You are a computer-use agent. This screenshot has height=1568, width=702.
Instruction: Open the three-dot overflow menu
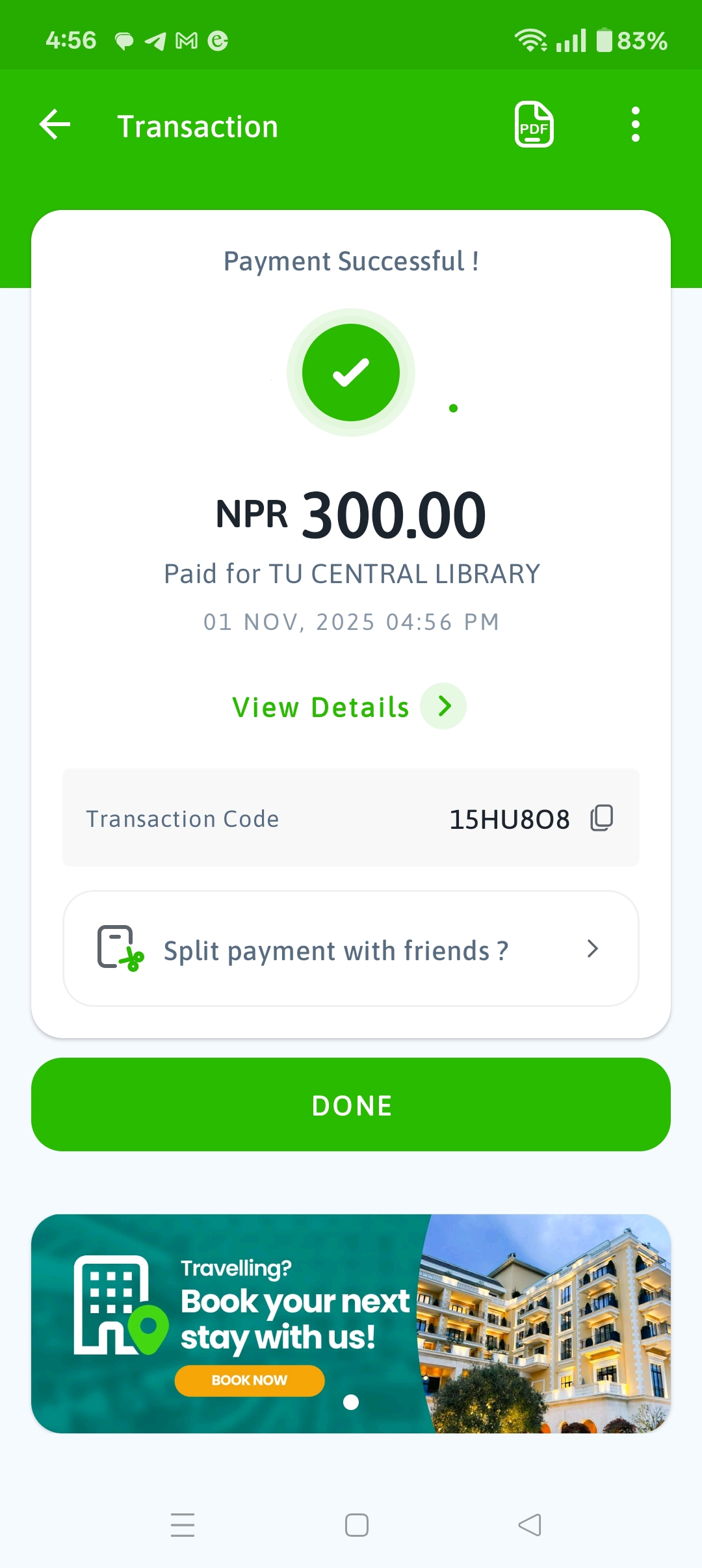click(x=635, y=124)
